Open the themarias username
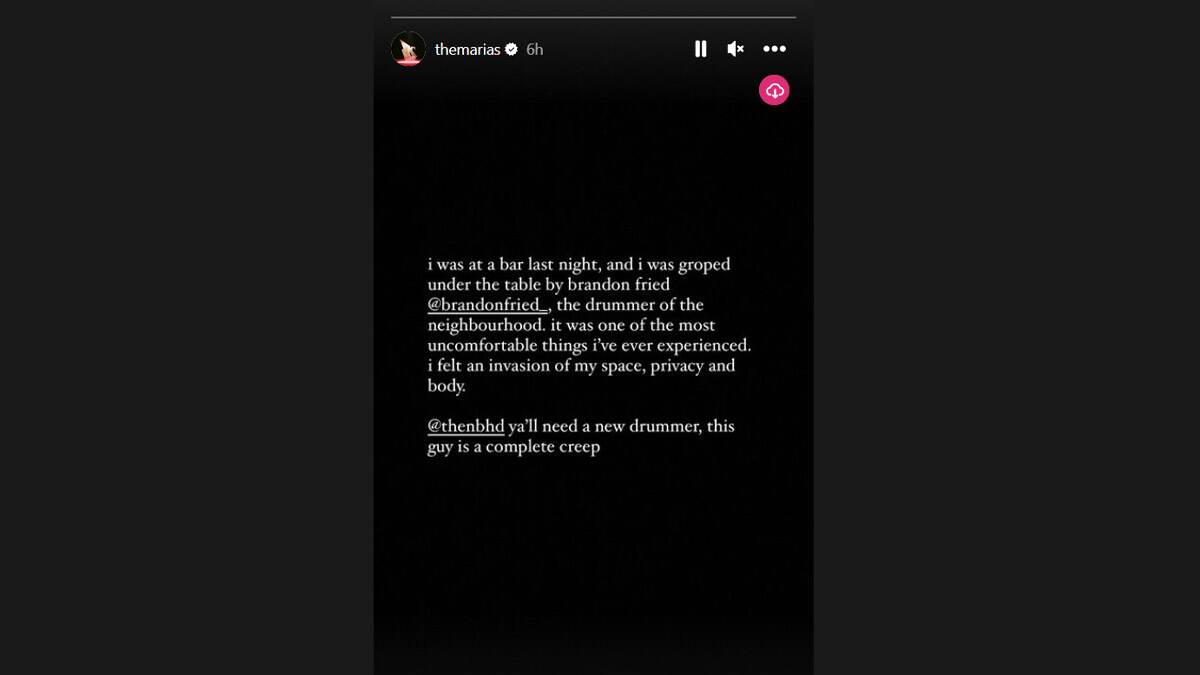Image resolution: width=1200 pixels, height=675 pixels. tap(467, 49)
